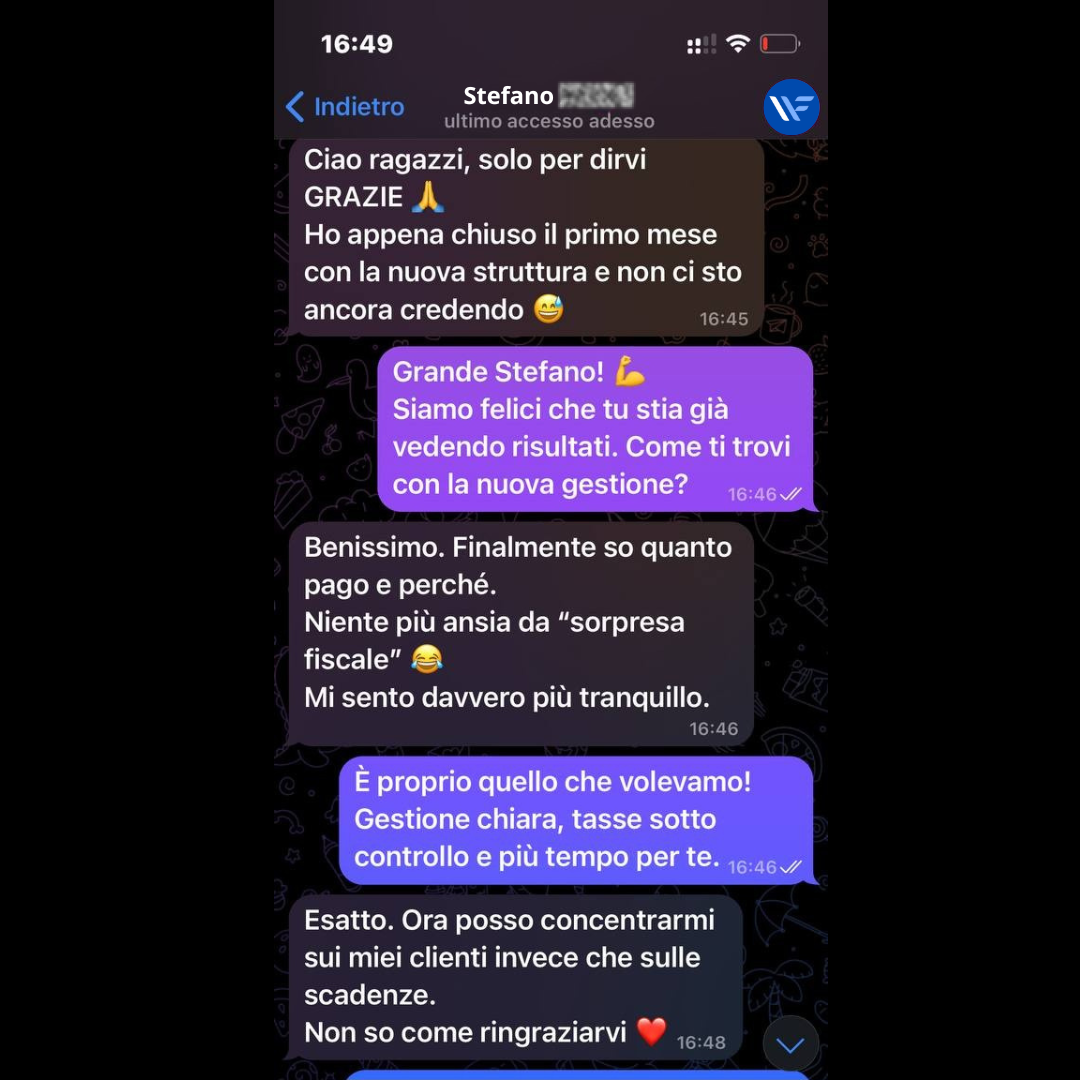Open Stefano's contact info from the header
The height and width of the screenshot is (1080, 1080).
click(548, 107)
